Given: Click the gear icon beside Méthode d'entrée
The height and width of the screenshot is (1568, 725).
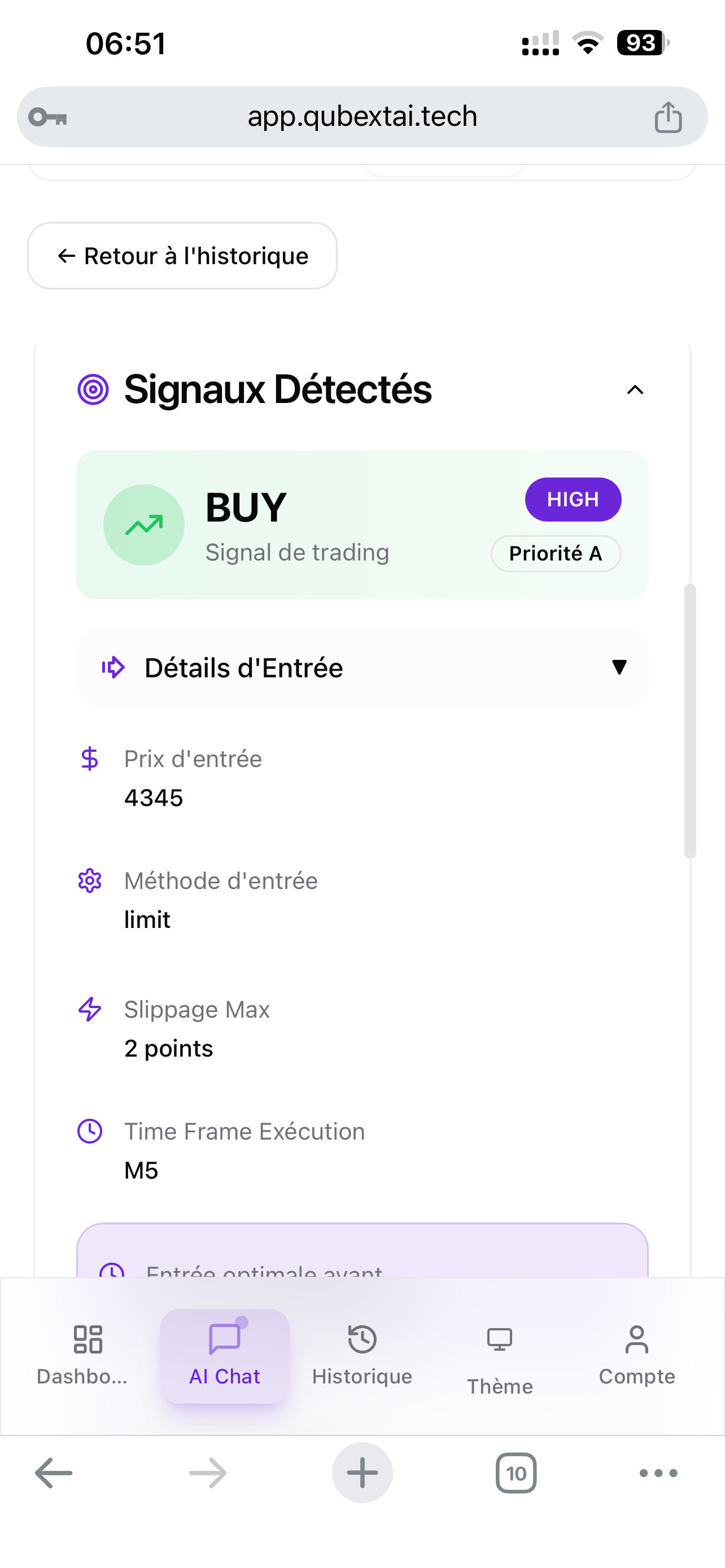Looking at the screenshot, I should click(89, 881).
